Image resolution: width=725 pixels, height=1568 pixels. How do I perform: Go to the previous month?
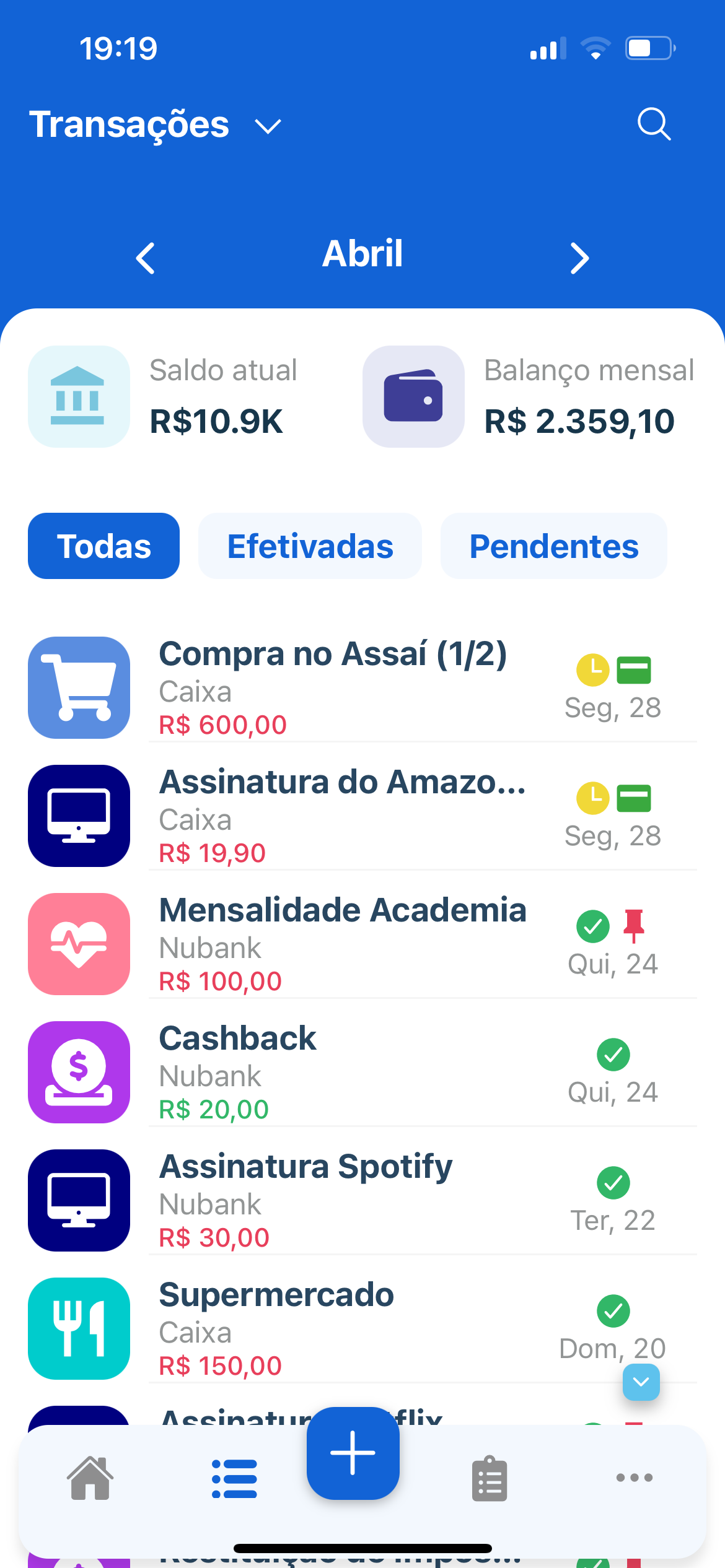146,258
